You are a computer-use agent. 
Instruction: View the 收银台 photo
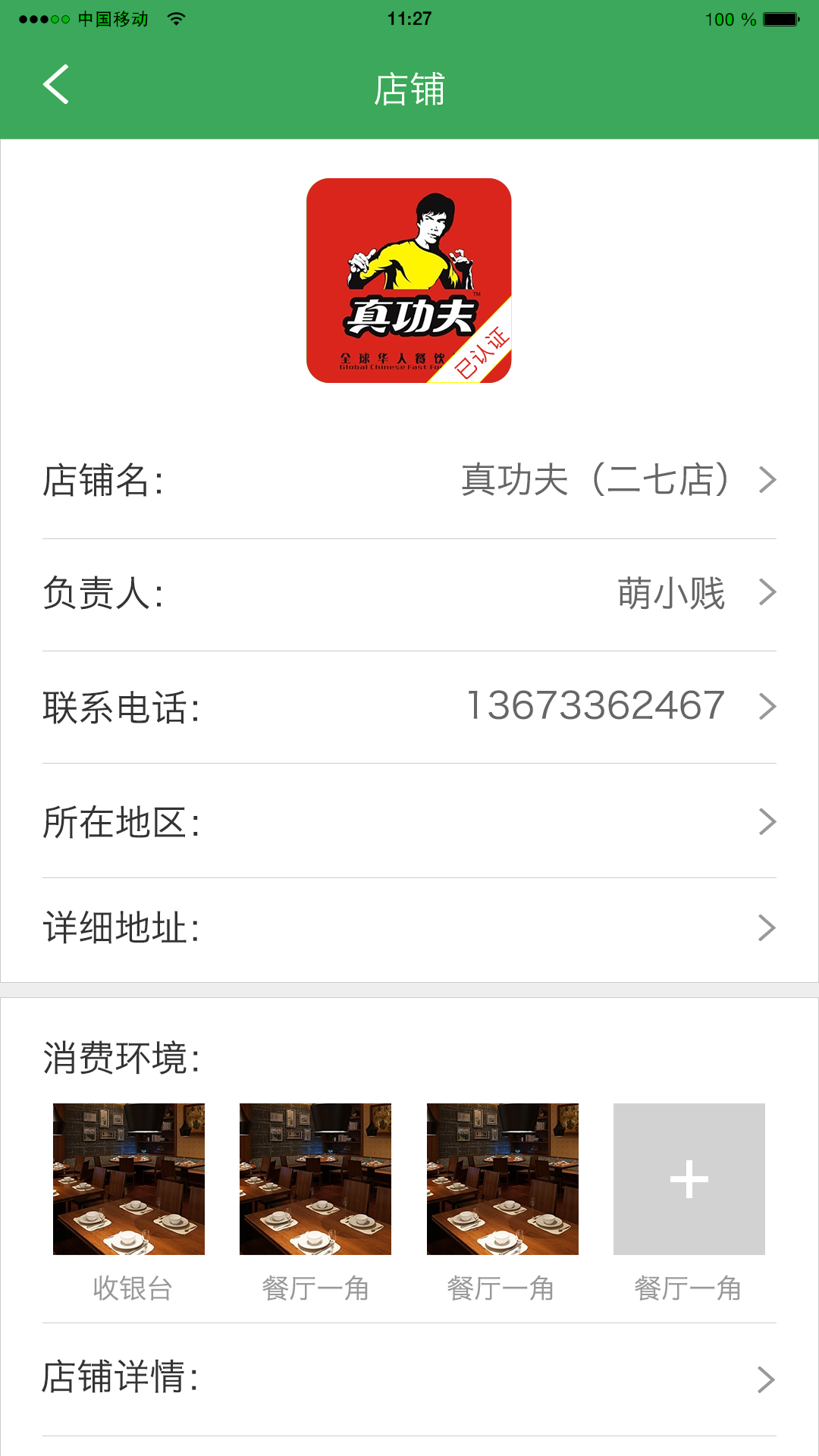[129, 1179]
